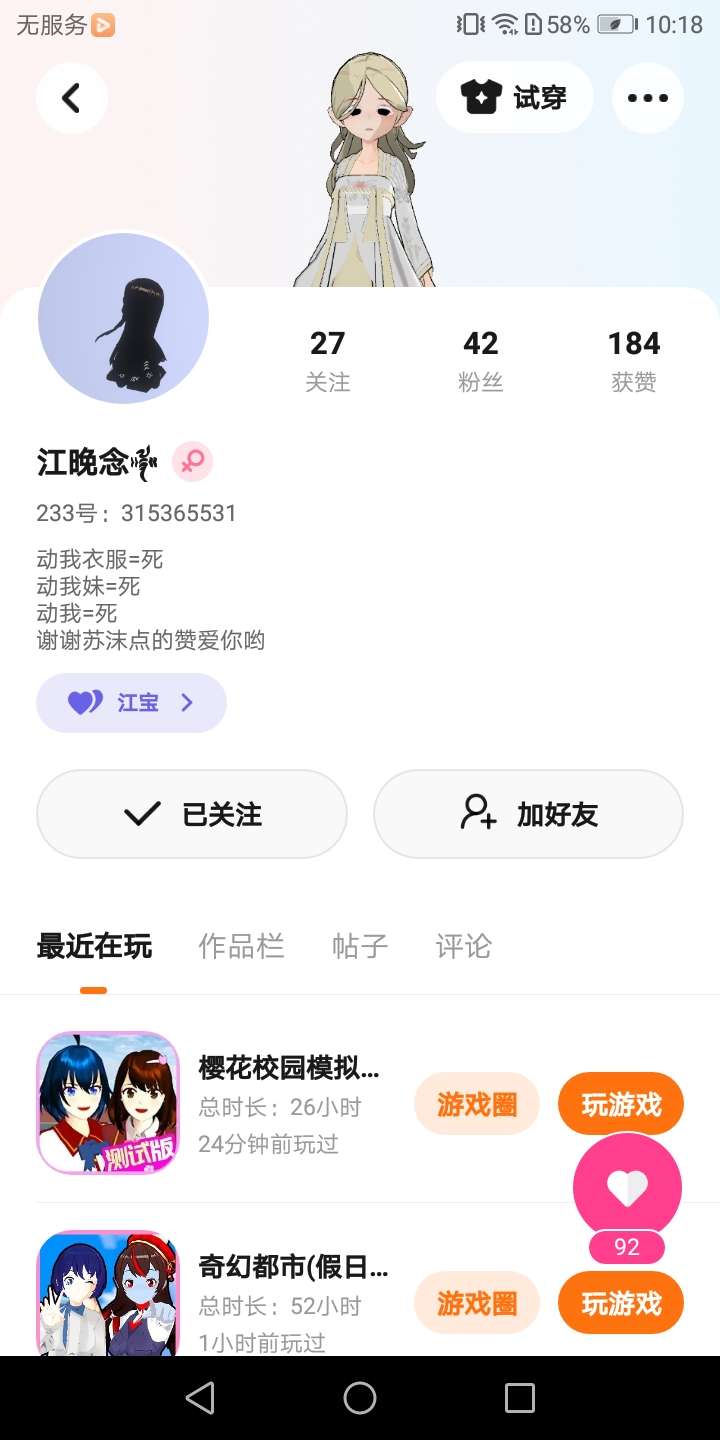Tap 已关注 to unfollow this user
This screenshot has width=720, height=1440.
[x=192, y=814]
